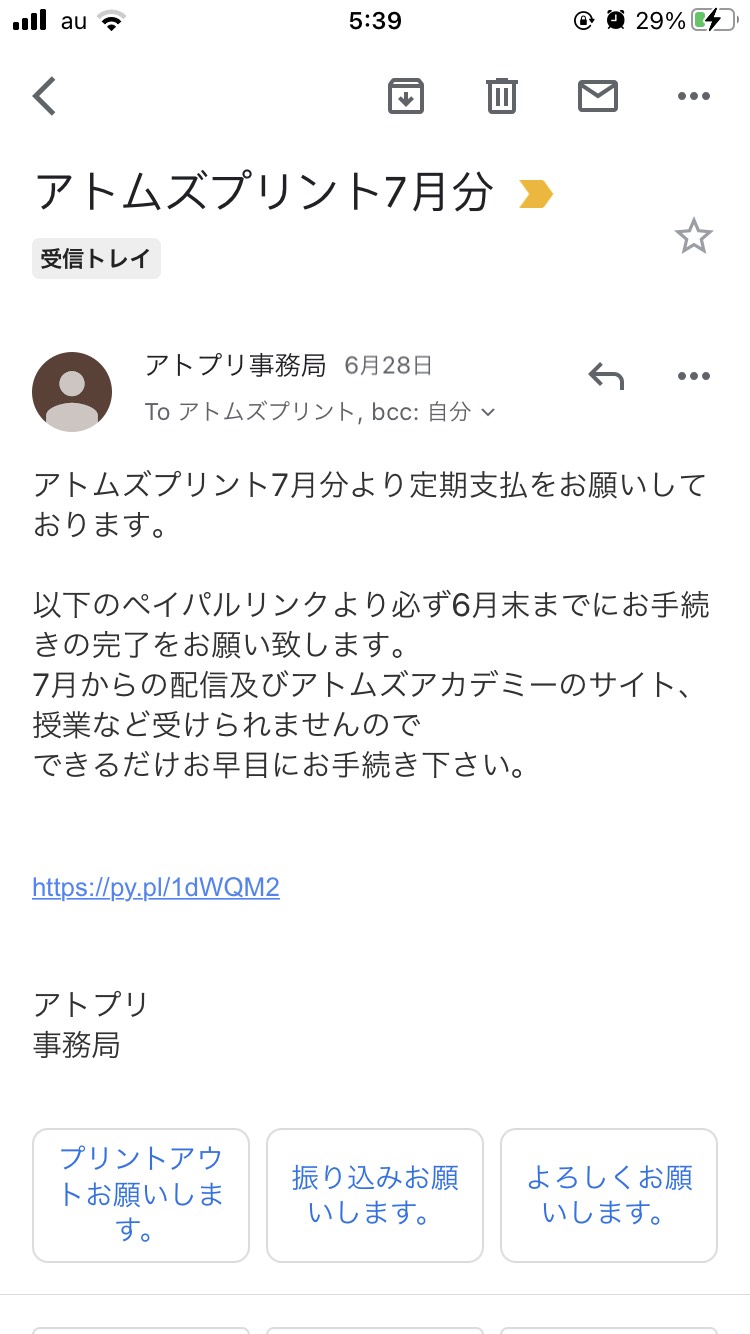Archive this email
The width and height of the screenshot is (750, 1334).
(x=405, y=96)
